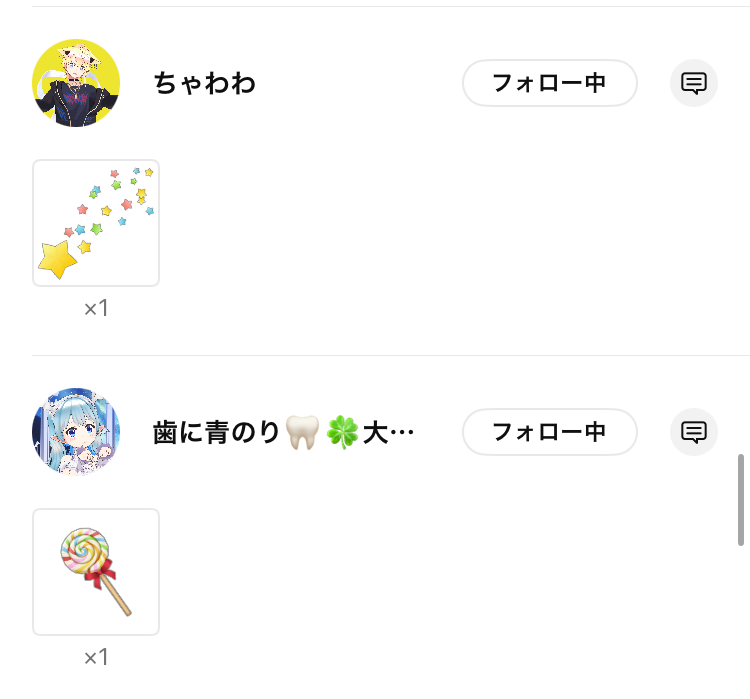This screenshot has height=699, width=750.
Task: Tap フォロー中 button next to 歯に青のり
Action: click(x=549, y=432)
